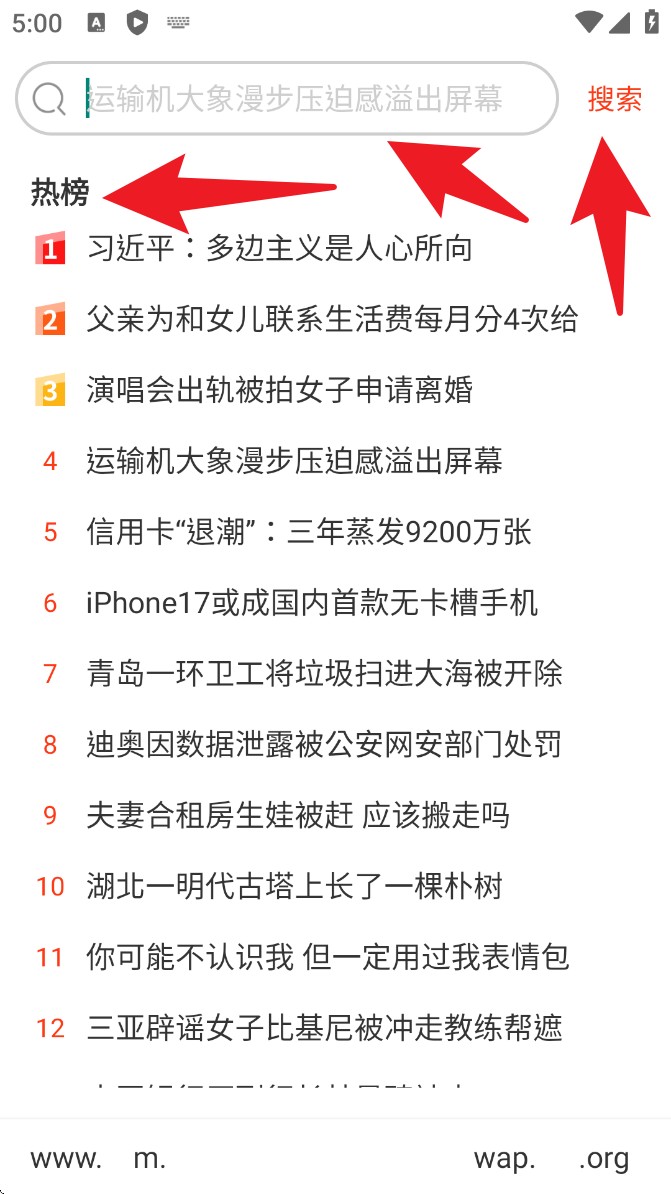671x1194 pixels.
Task: Open topic 迪奥因数据泄露被公安网安部门处罚
Action: point(324,745)
